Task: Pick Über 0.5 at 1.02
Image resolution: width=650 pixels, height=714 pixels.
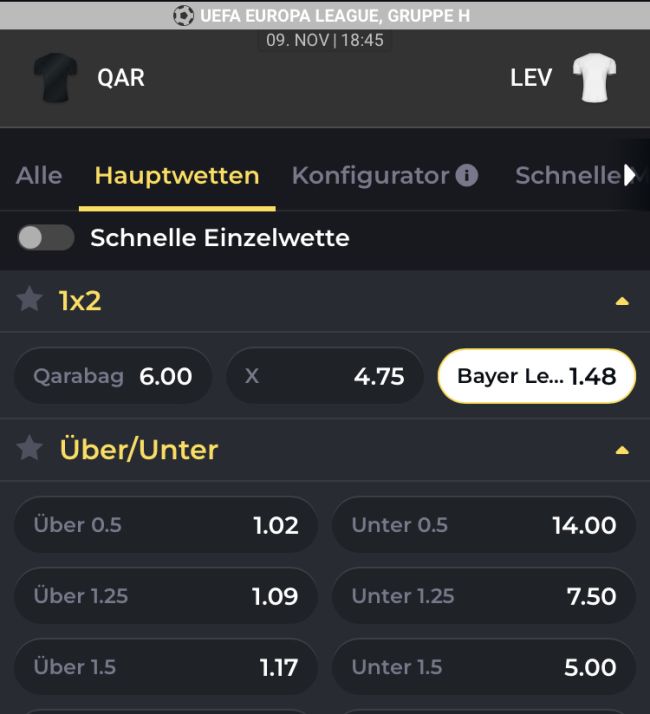Action: 166,525
